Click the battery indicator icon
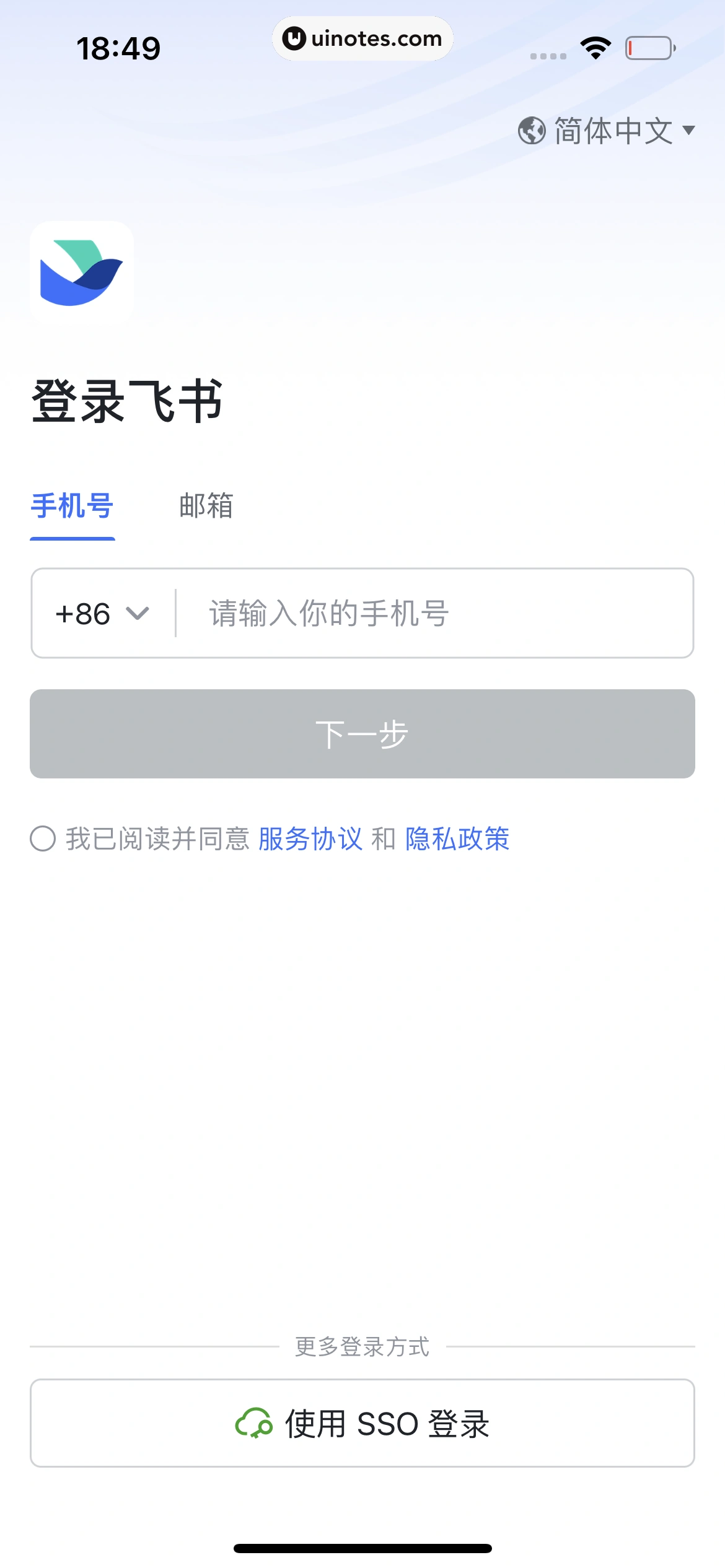Viewport: 725px width, 1568px height. tap(649, 46)
